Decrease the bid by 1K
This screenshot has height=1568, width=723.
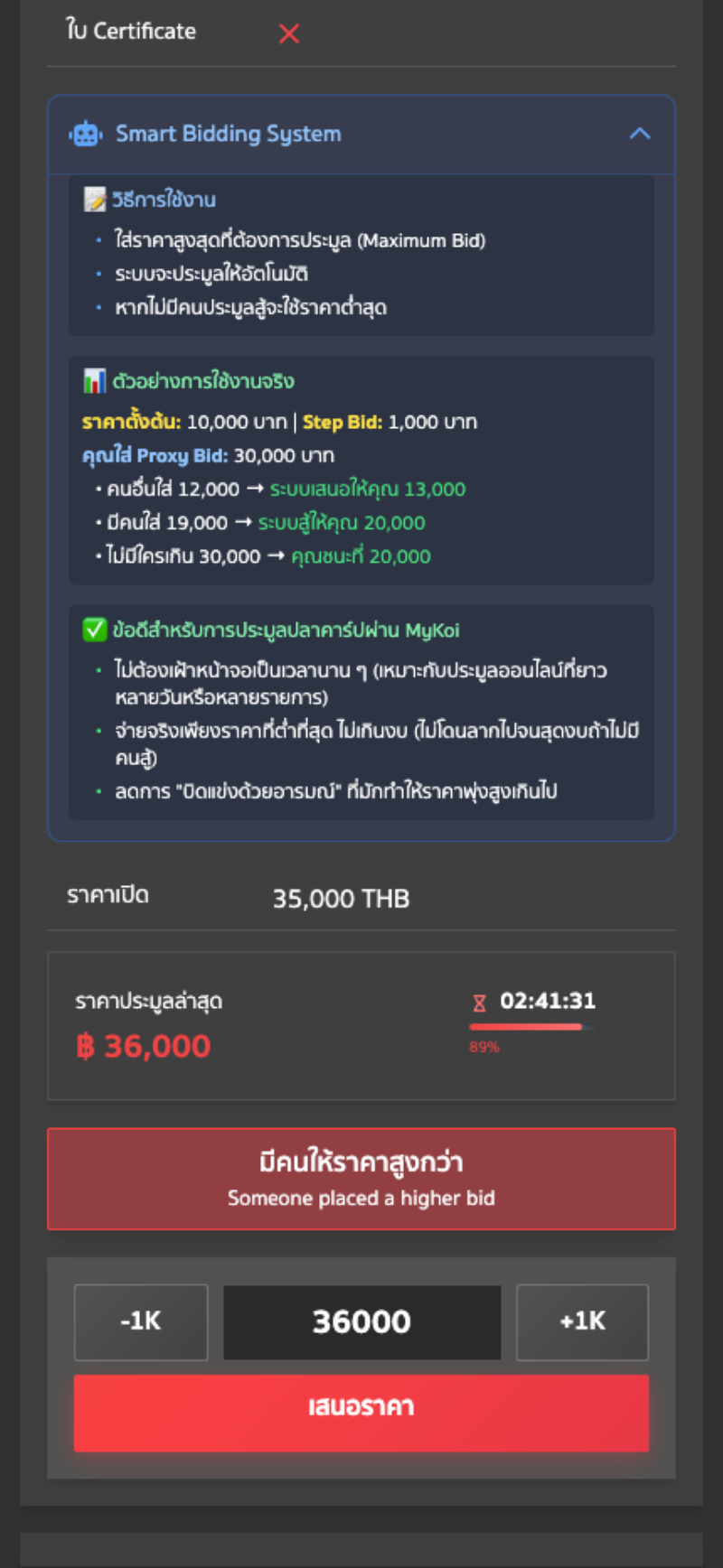pos(141,1321)
